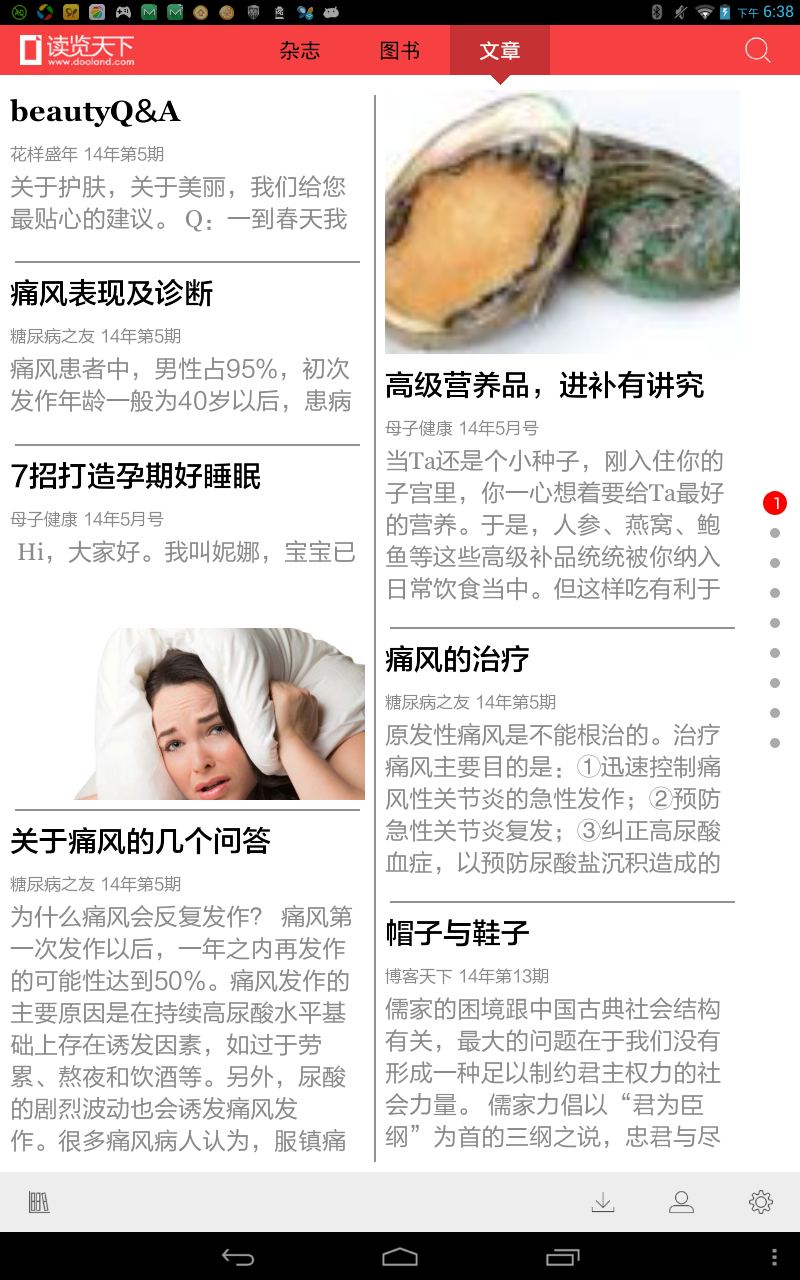Open the user account icon
Viewport: 800px width, 1280px height.
click(x=682, y=1202)
